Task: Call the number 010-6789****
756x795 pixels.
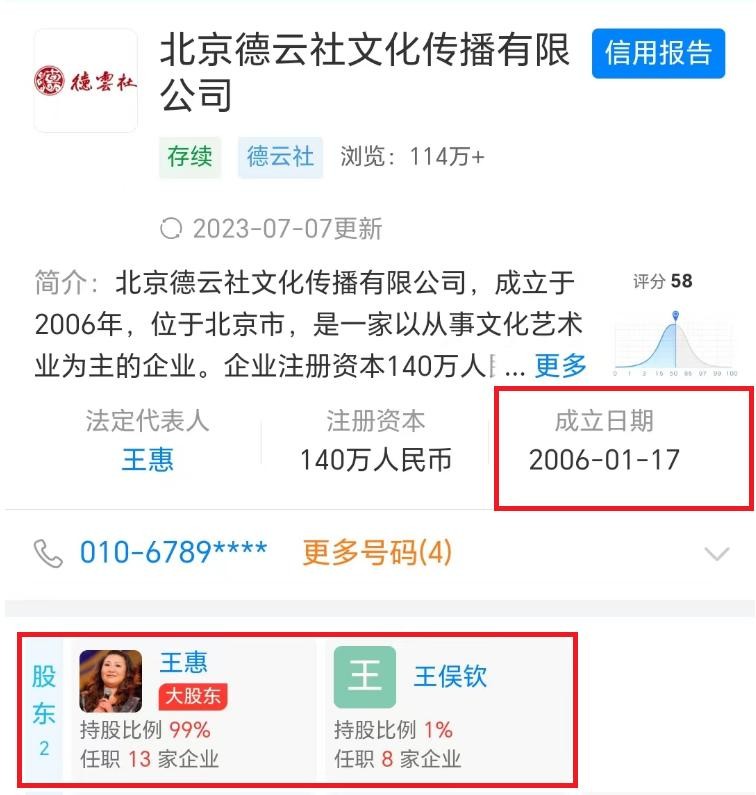Action: 173,552
